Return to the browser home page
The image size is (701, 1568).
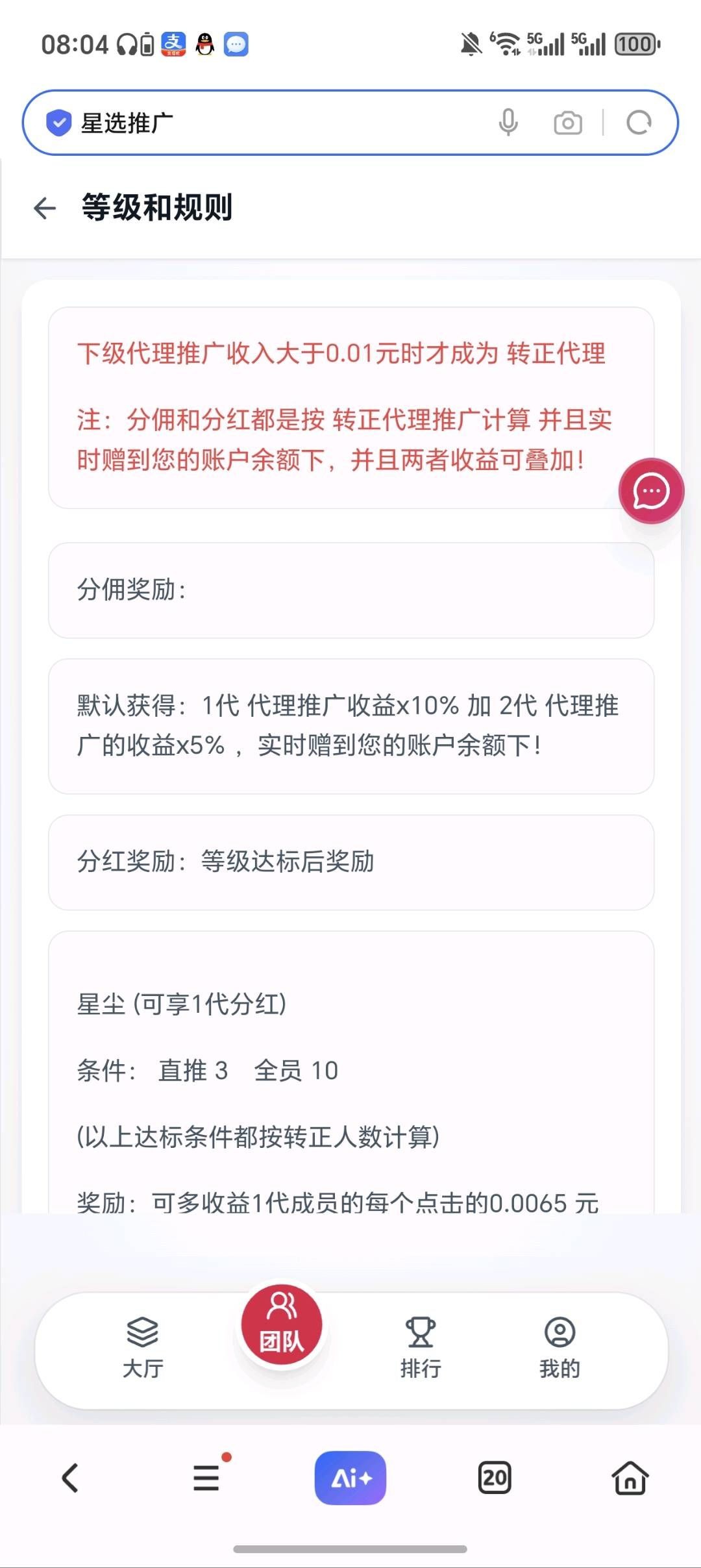pos(630,1478)
